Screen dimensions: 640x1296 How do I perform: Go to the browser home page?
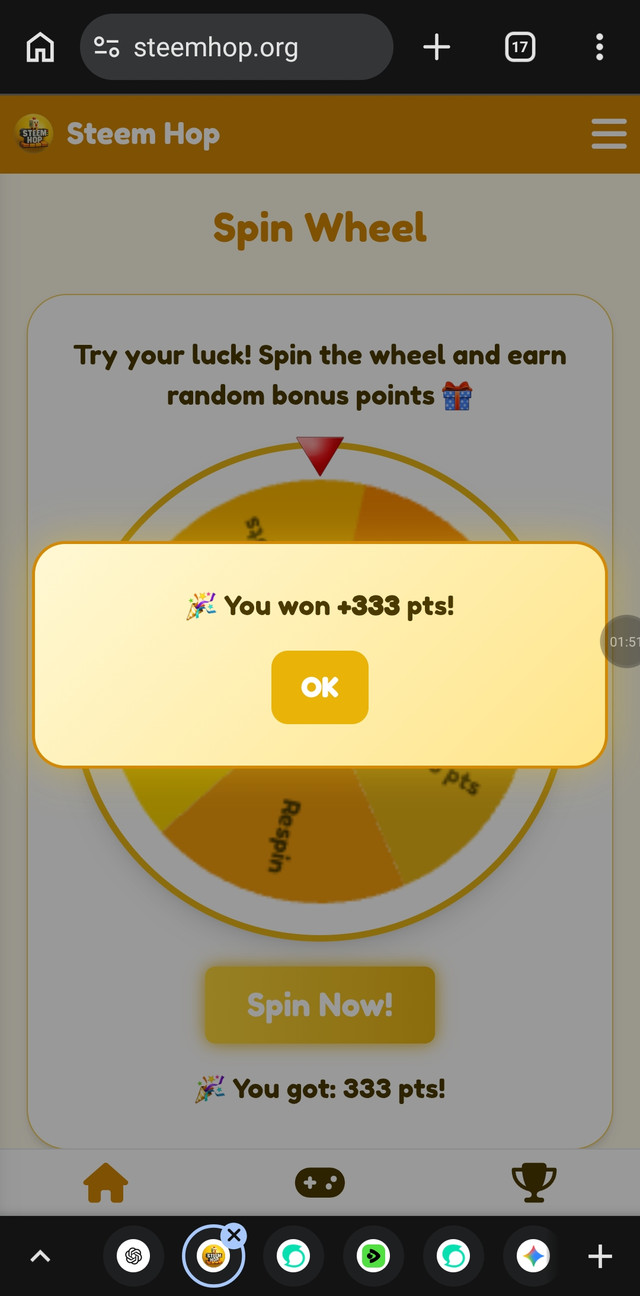point(40,47)
